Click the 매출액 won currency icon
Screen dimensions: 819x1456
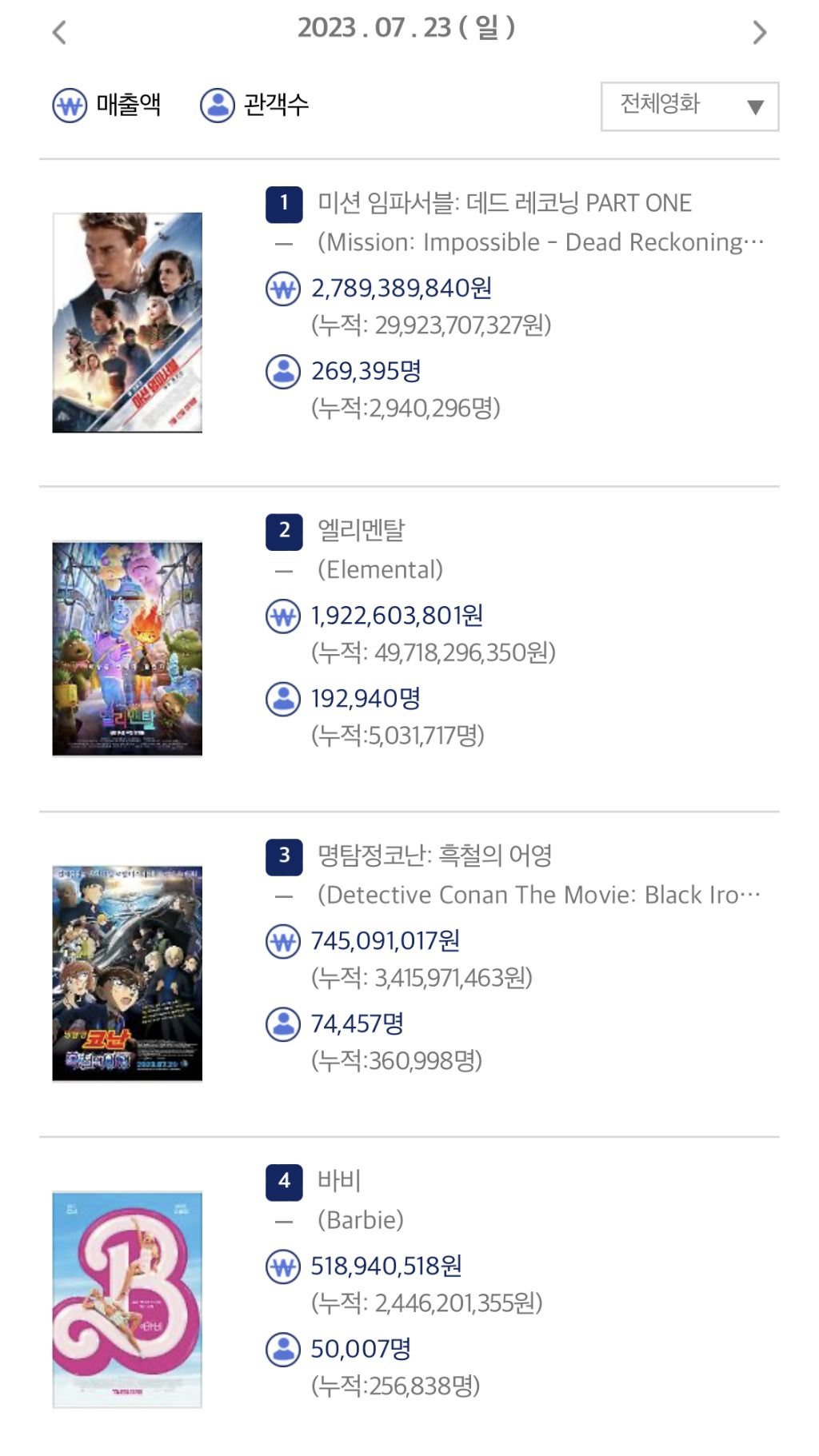(x=70, y=103)
